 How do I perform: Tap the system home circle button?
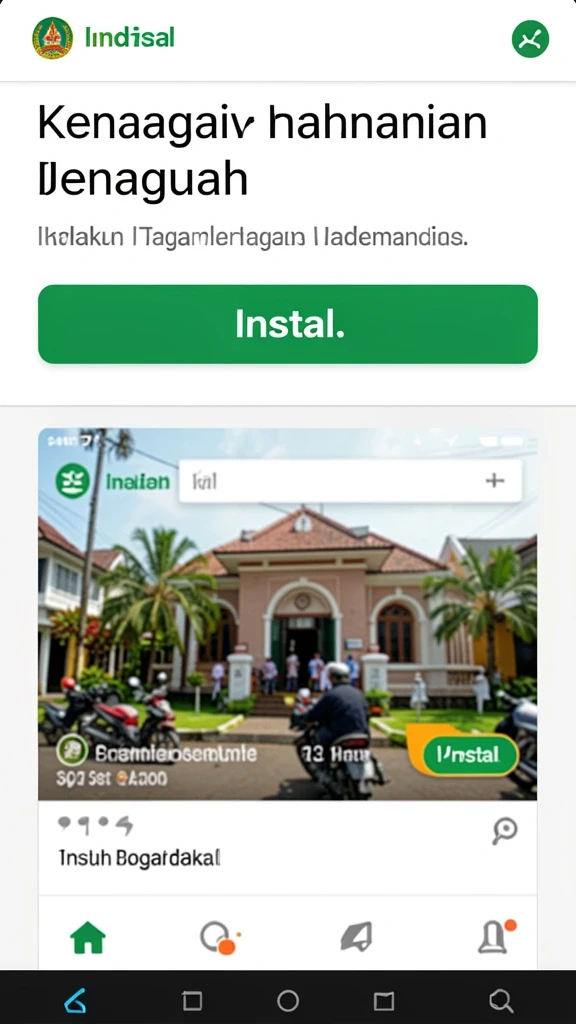[288, 1000]
